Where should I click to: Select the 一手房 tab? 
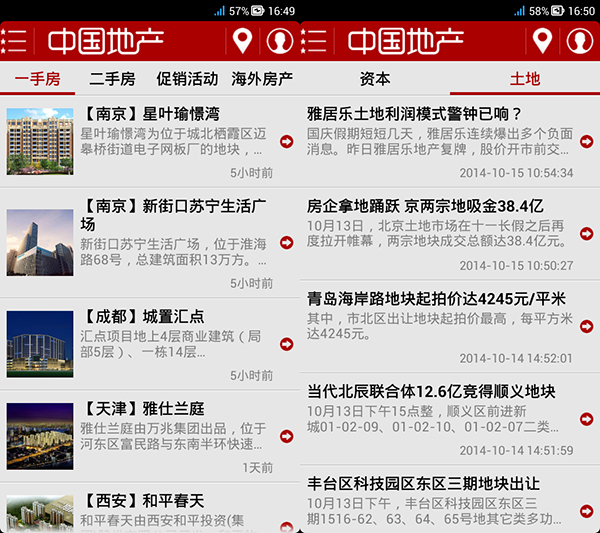click(37, 78)
